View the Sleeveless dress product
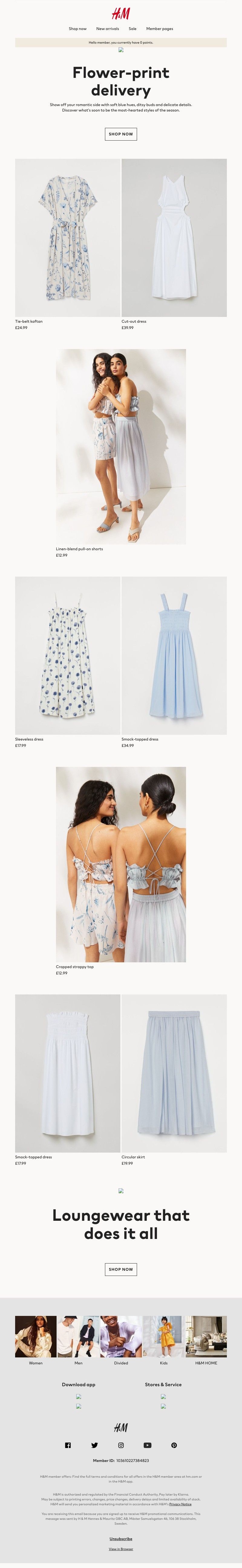Screen dimensions: 242x1568 [x=67, y=655]
